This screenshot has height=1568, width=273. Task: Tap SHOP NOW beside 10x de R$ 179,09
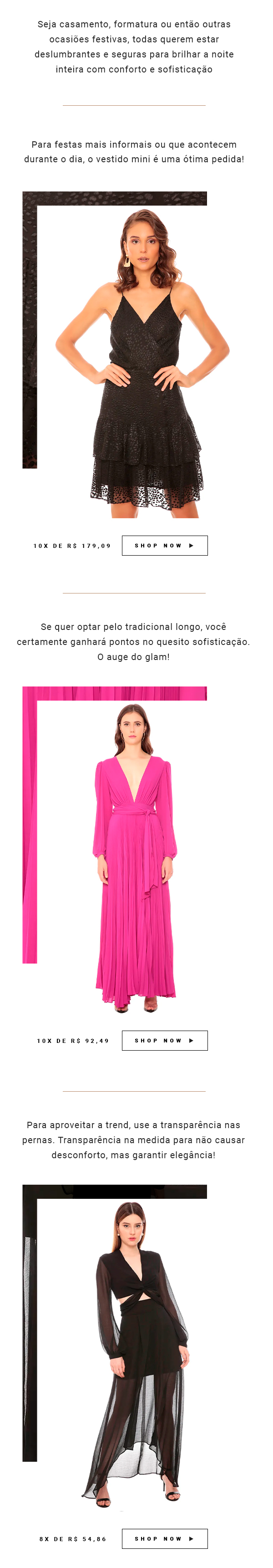(x=164, y=546)
